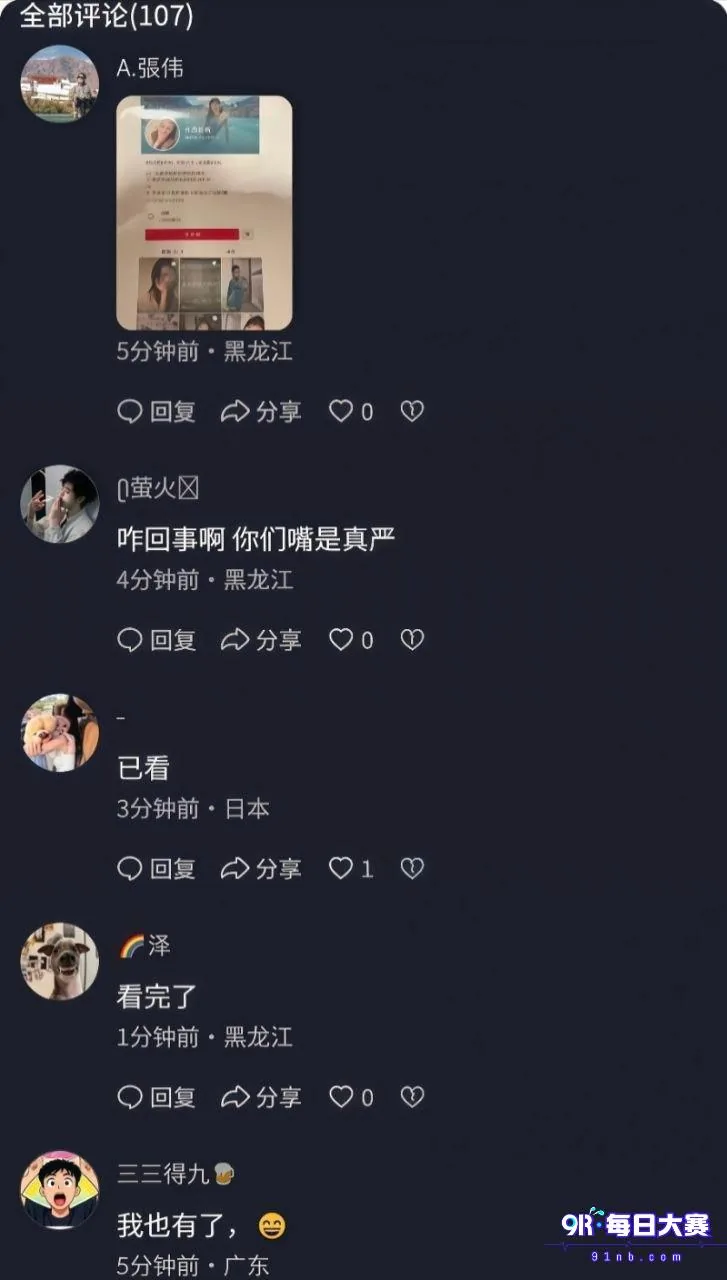Dislike the 已看 comment
The image size is (727, 1280).
412,869
